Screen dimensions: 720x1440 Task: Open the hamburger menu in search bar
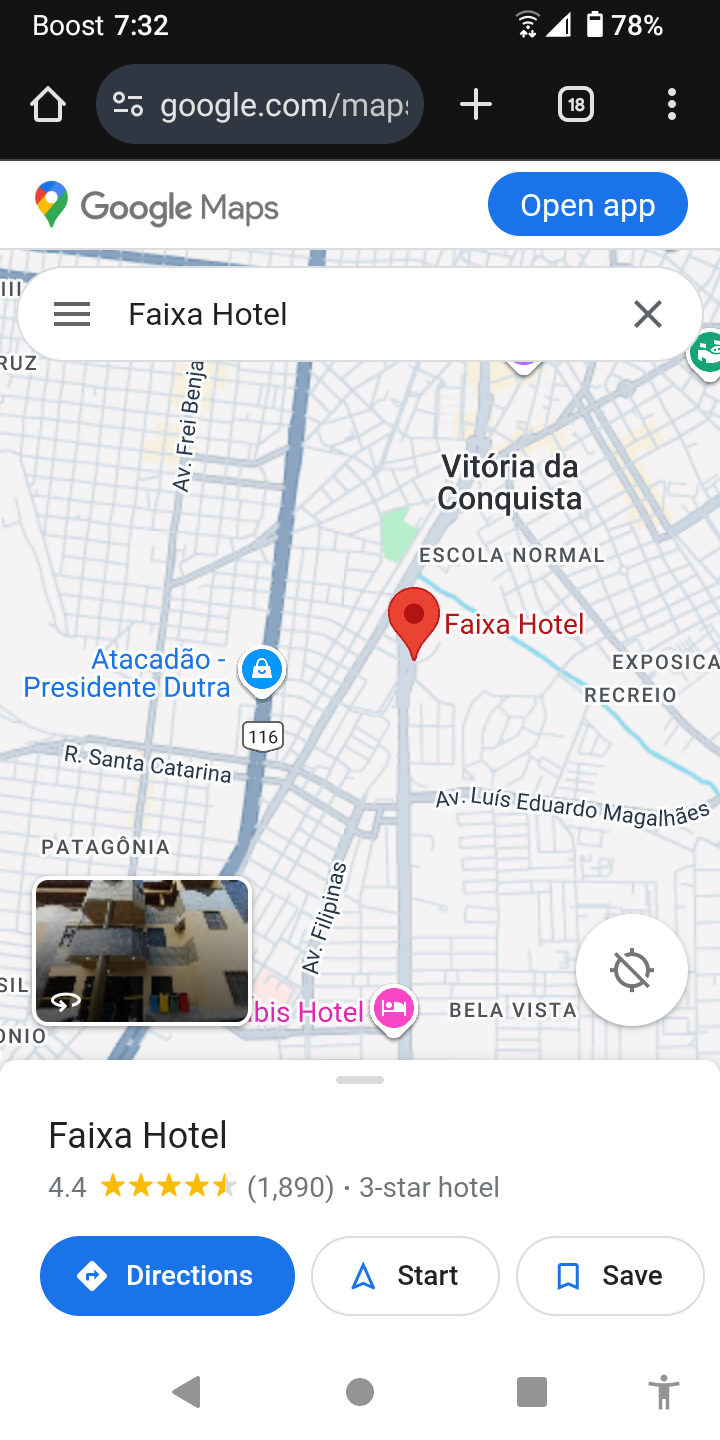72,315
